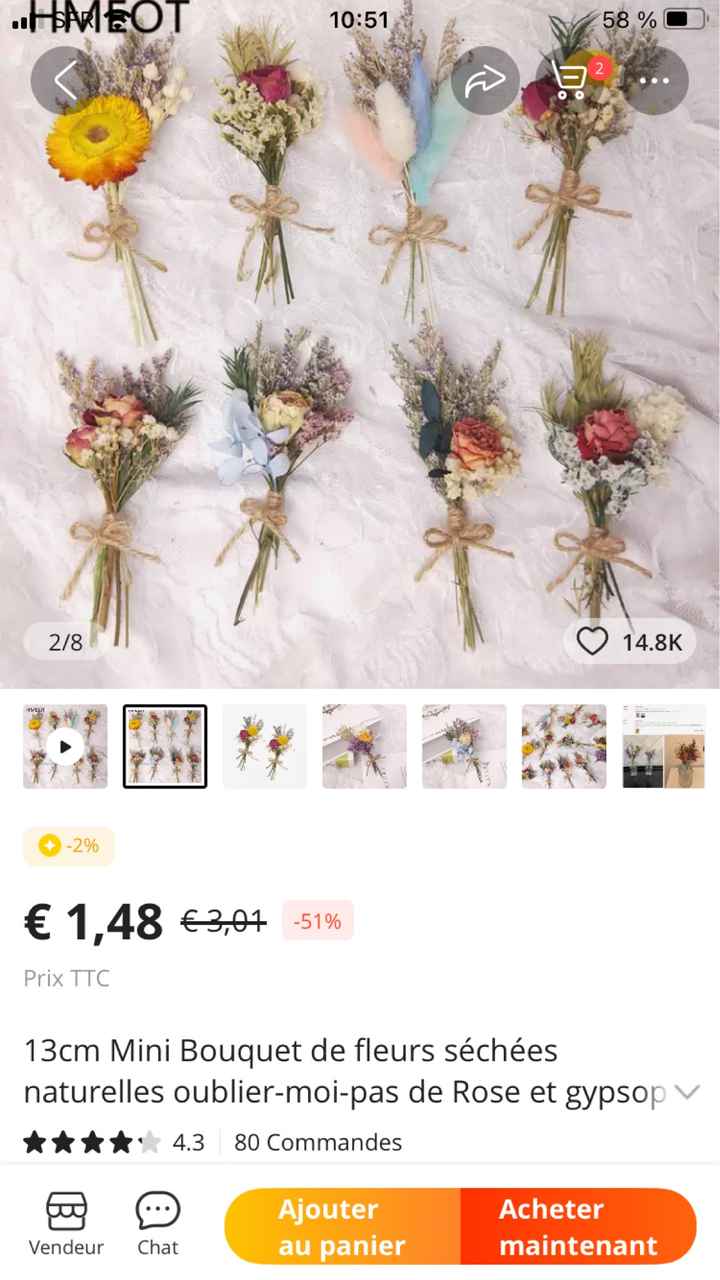The height and width of the screenshot is (1280, 720).
Task: Check the Prix TTC label
Action: (x=66, y=978)
